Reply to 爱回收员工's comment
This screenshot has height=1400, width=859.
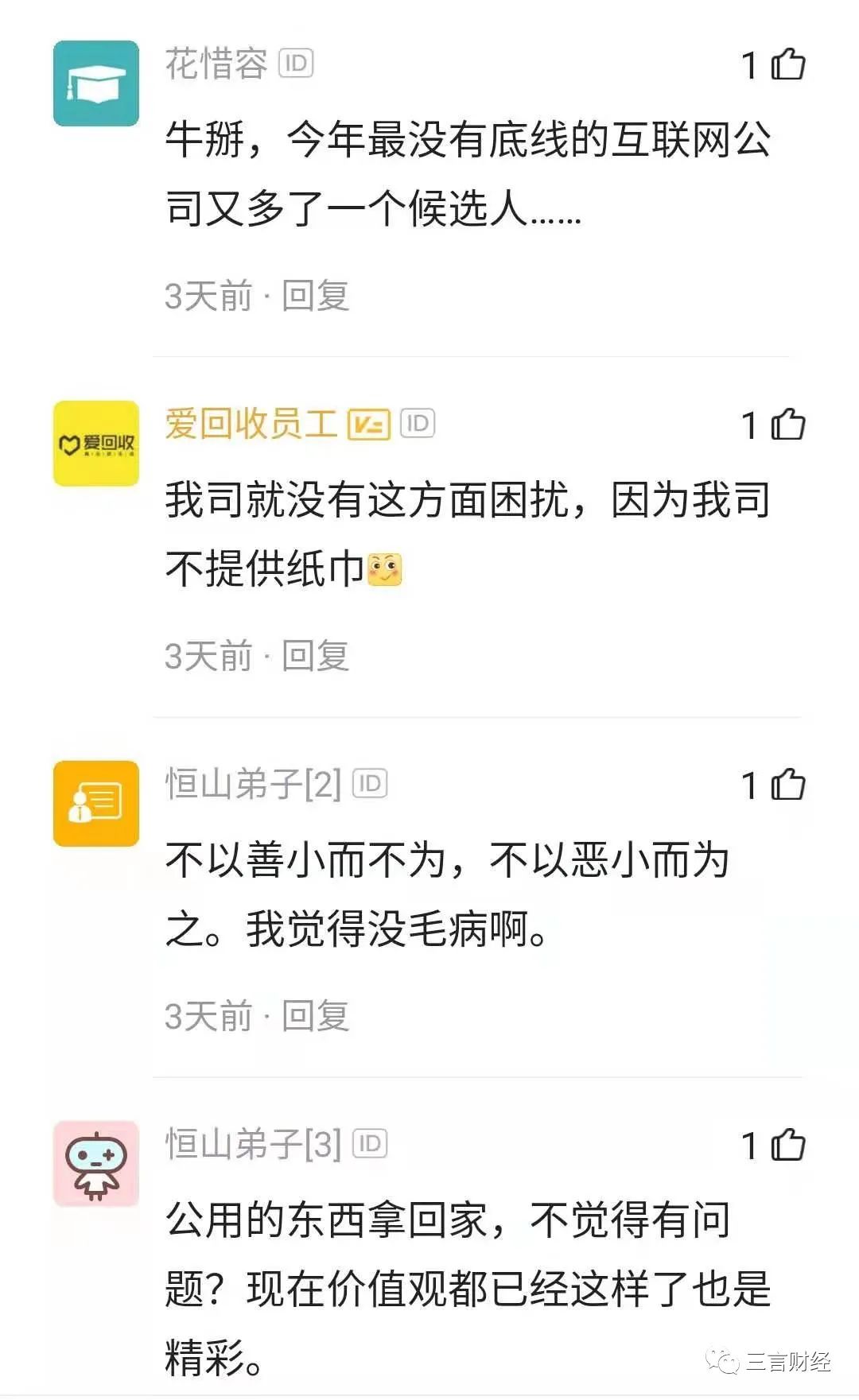click(x=316, y=656)
